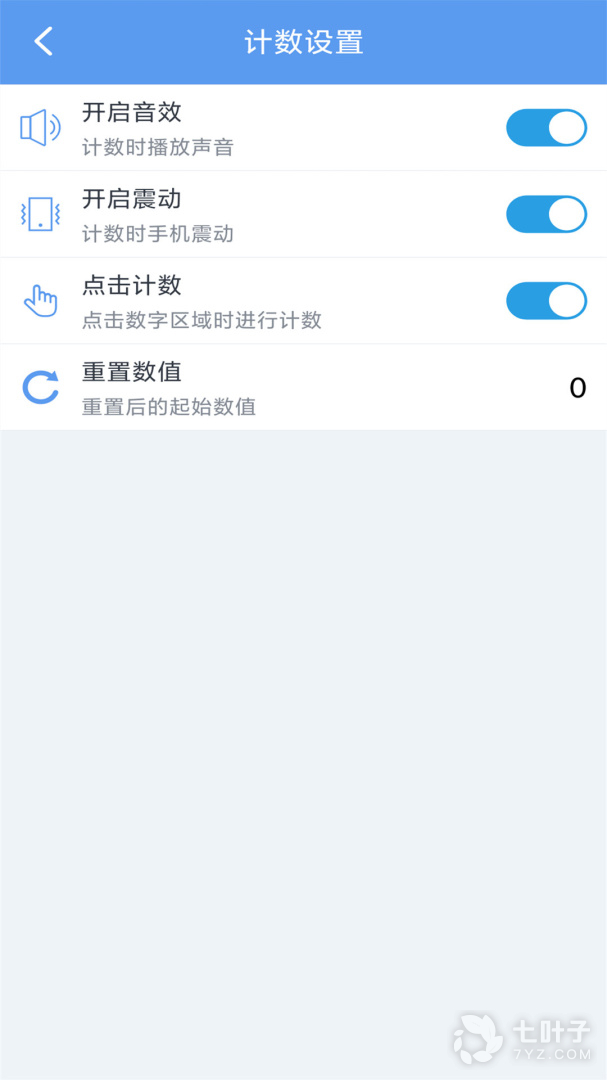
Task: Turn off the 开启音效 switch
Action: (x=546, y=128)
